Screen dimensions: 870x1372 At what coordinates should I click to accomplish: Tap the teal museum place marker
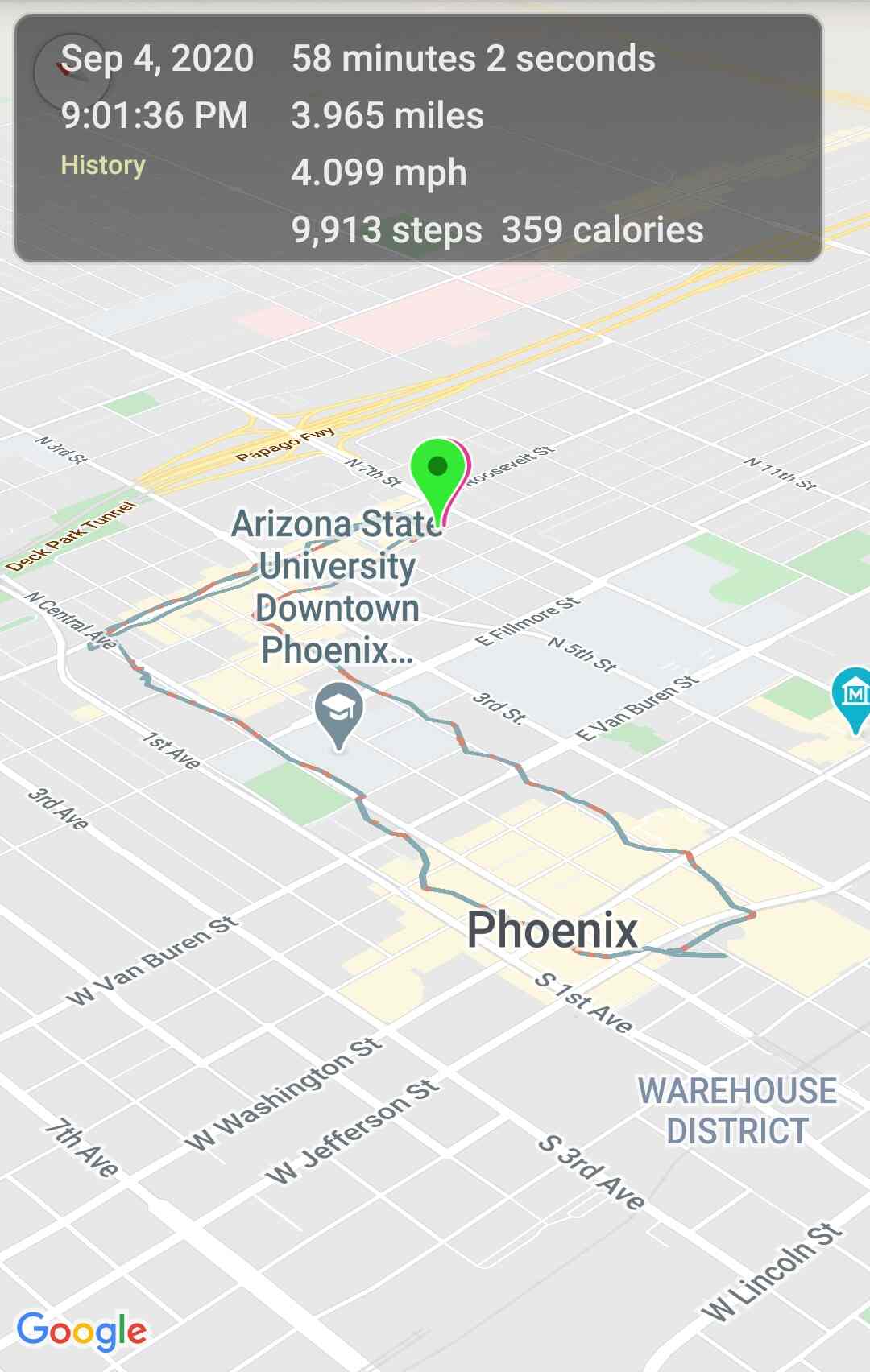coord(854,694)
